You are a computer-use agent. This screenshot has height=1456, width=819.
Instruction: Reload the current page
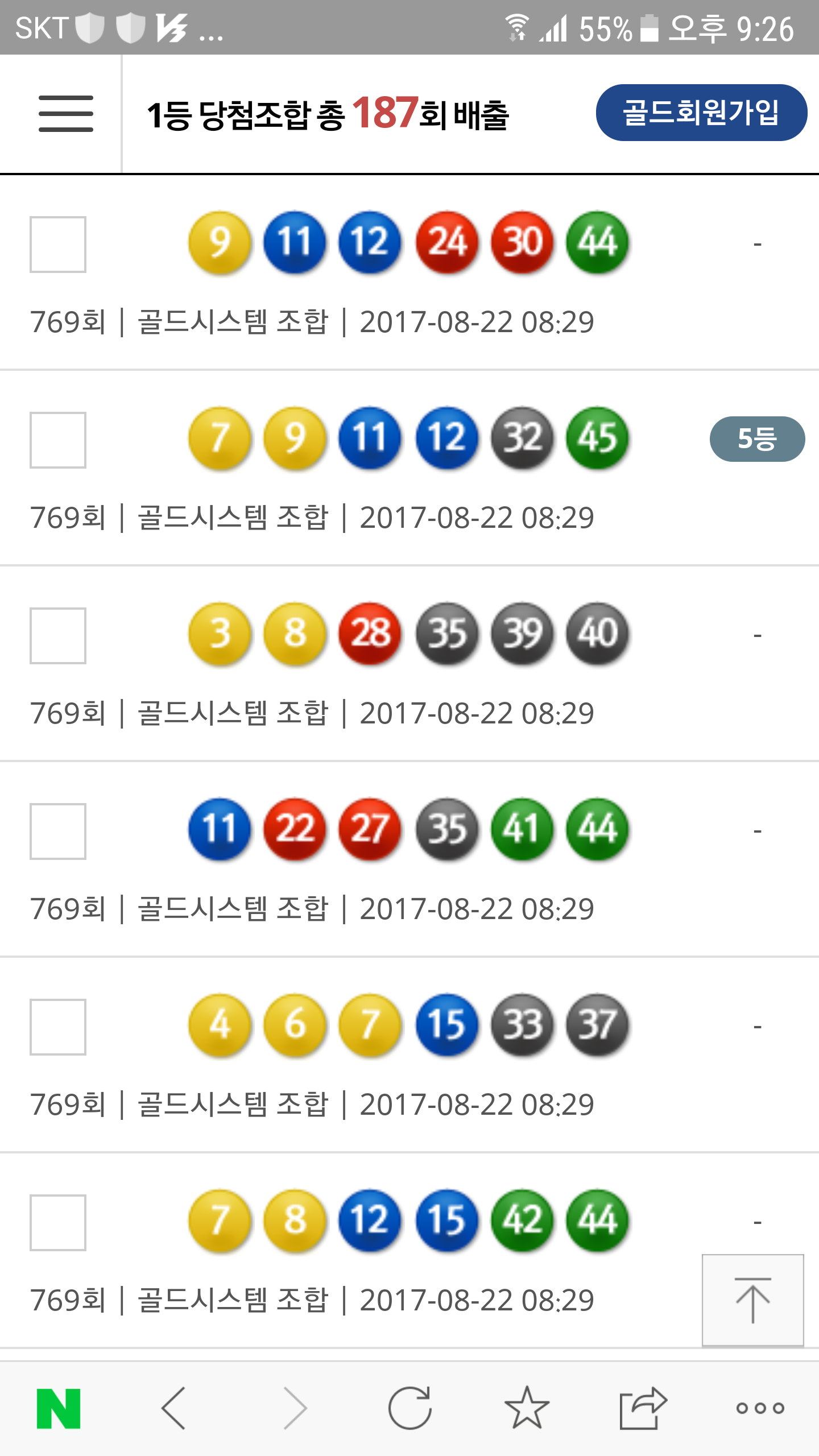click(409, 1408)
